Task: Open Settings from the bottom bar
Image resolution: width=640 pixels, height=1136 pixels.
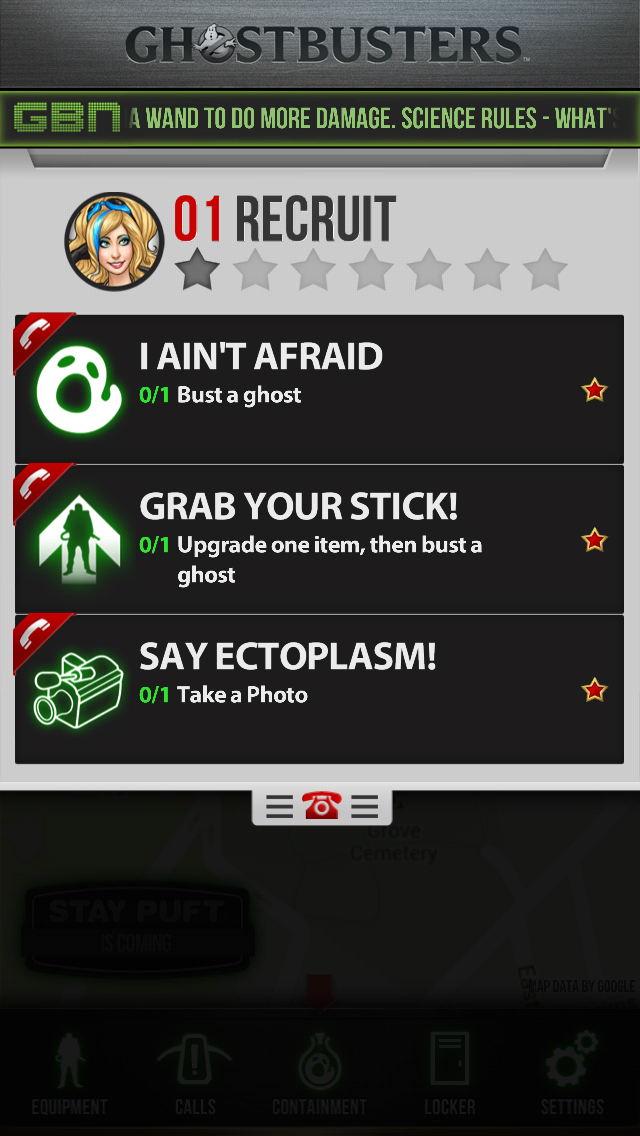Action: tap(572, 1074)
